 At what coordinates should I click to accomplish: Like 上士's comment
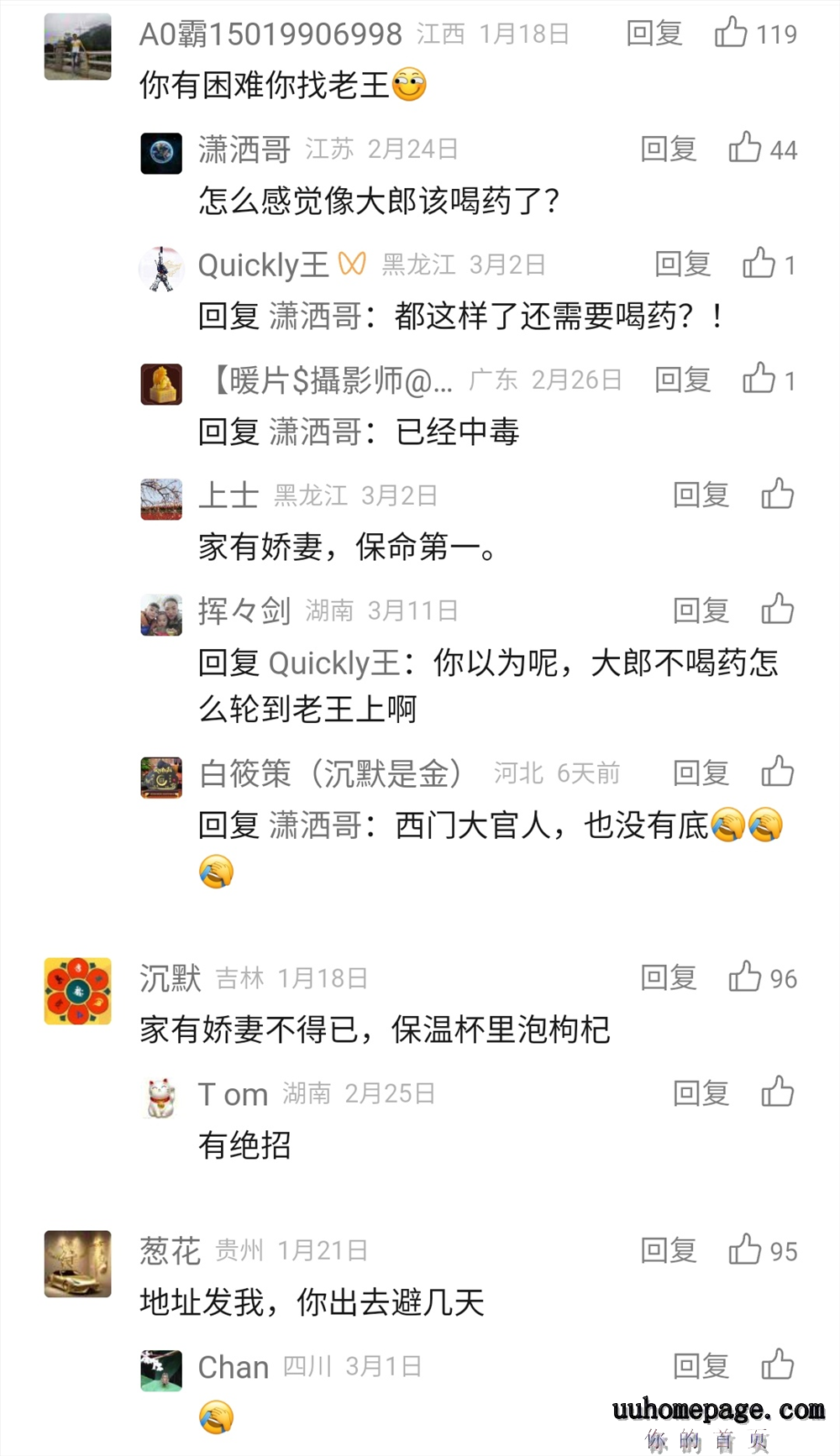(777, 495)
